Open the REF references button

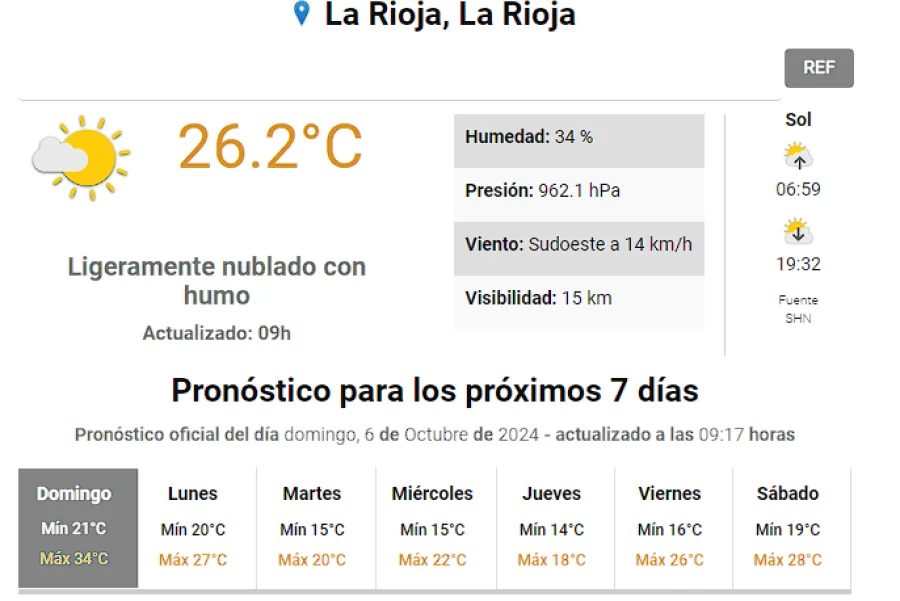(x=818, y=68)
